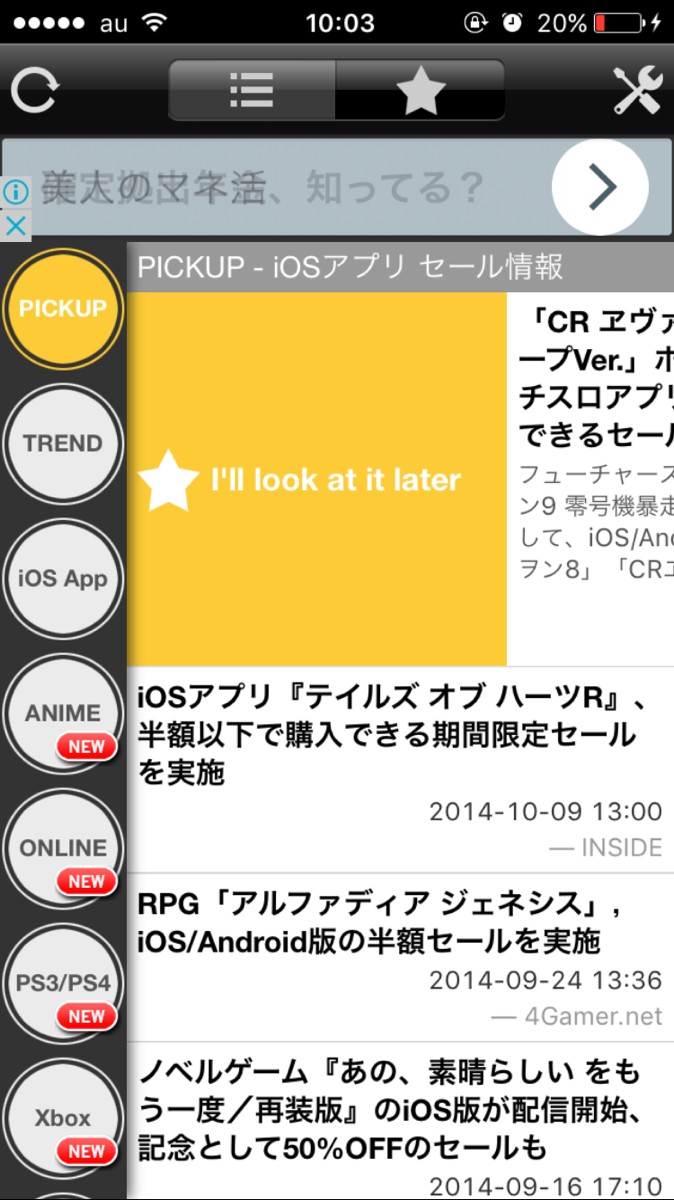Tap the ad banner arrow button

(x=600, y=187)
